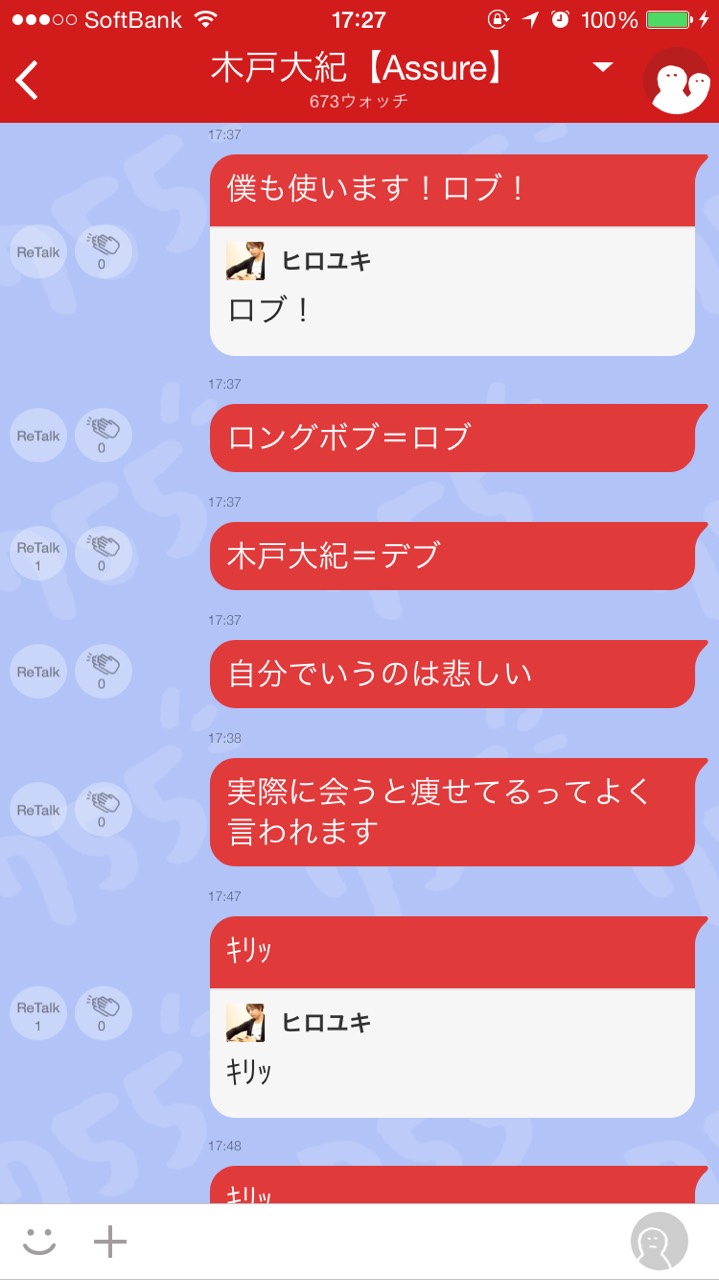This screenshot has width=719, height=1280.
Task: Open the quoted ヒロユキ message ロブ！
Action: pos(452,291)
